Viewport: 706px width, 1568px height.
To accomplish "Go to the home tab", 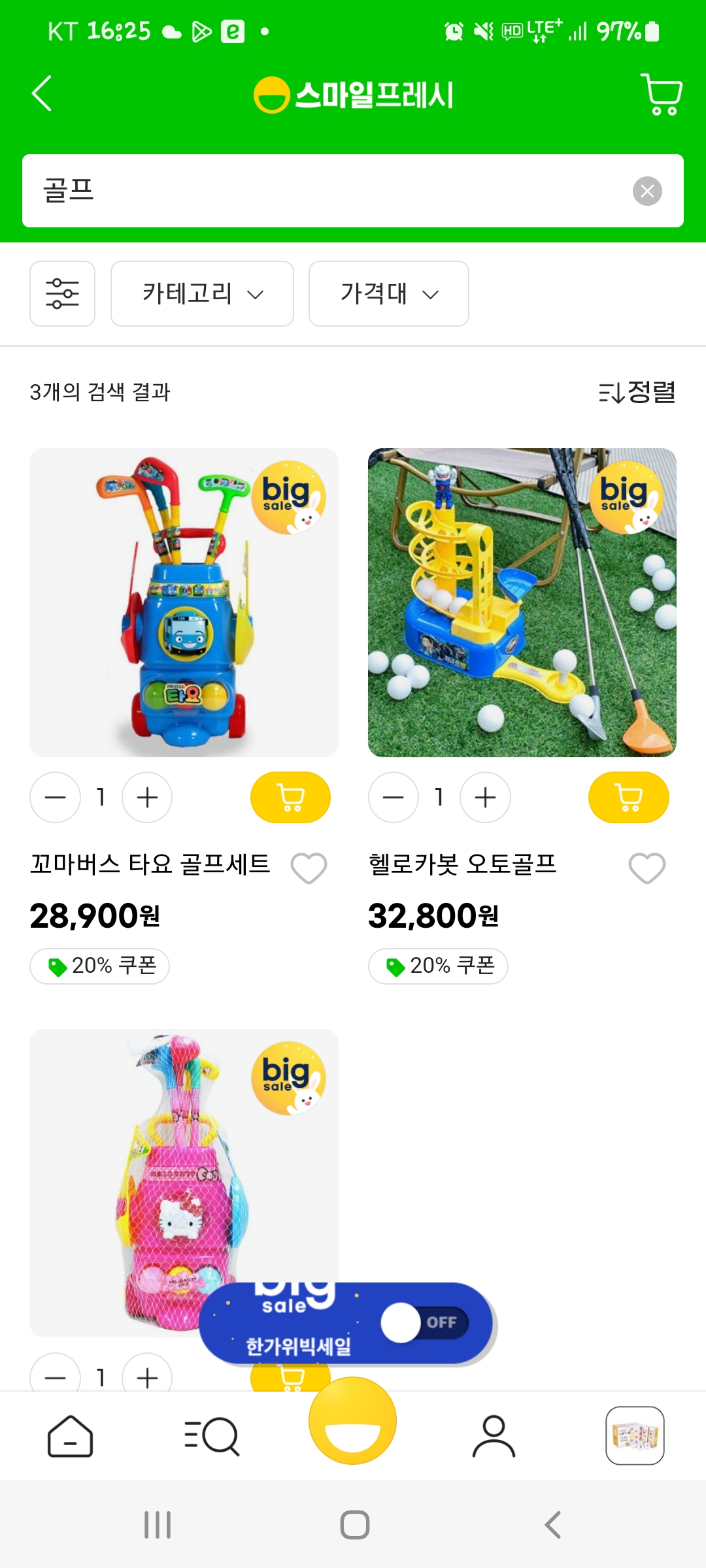I will click(x=70, y=1436).
